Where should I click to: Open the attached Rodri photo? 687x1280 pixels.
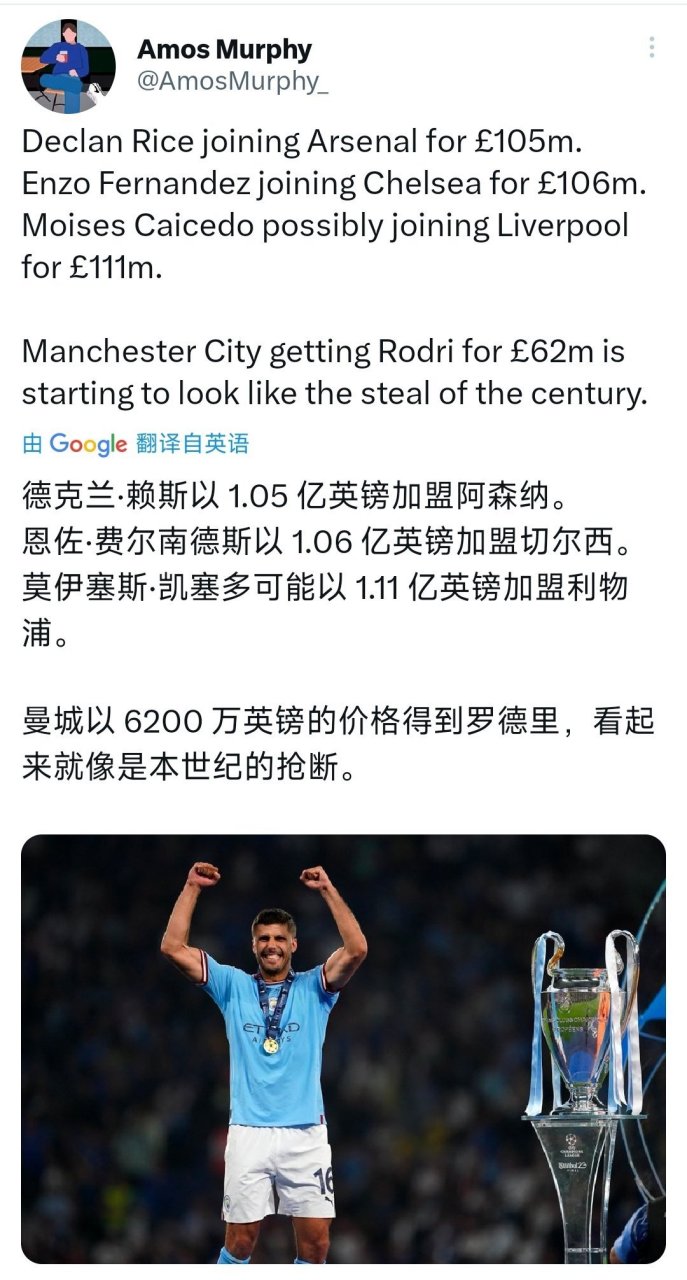(343, 1048)
